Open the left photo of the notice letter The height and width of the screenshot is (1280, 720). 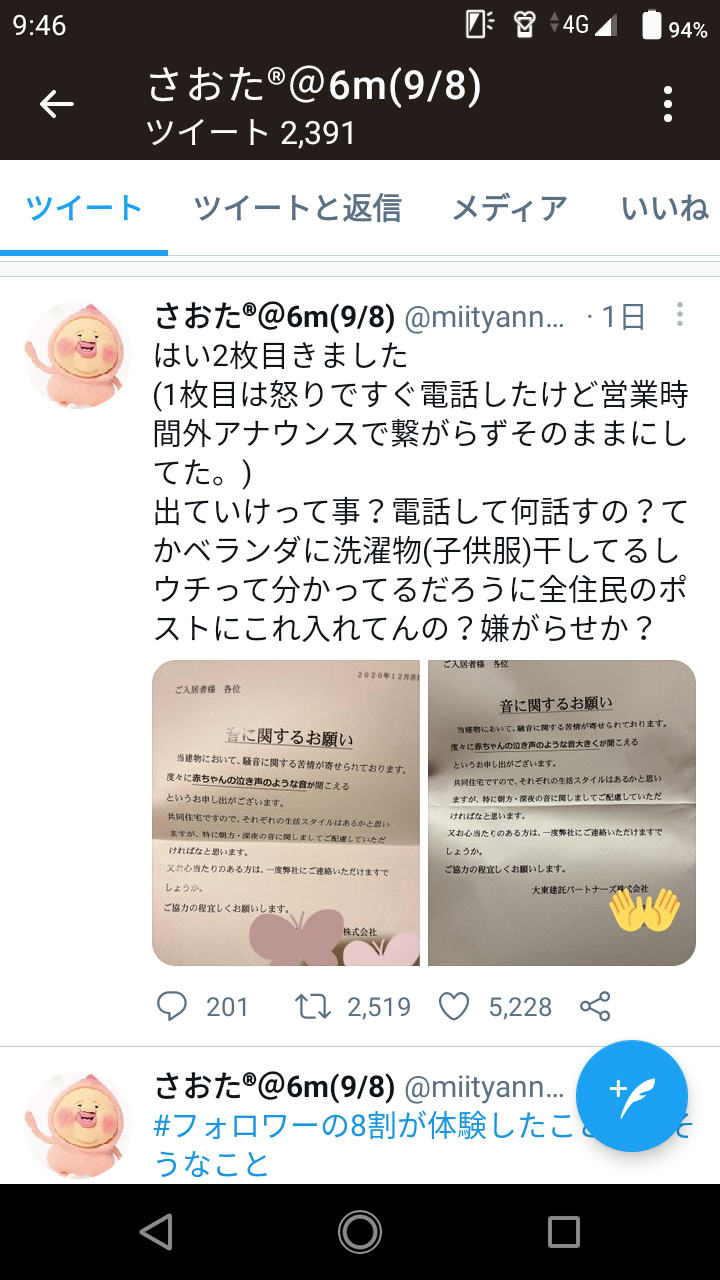pos(286,813)
